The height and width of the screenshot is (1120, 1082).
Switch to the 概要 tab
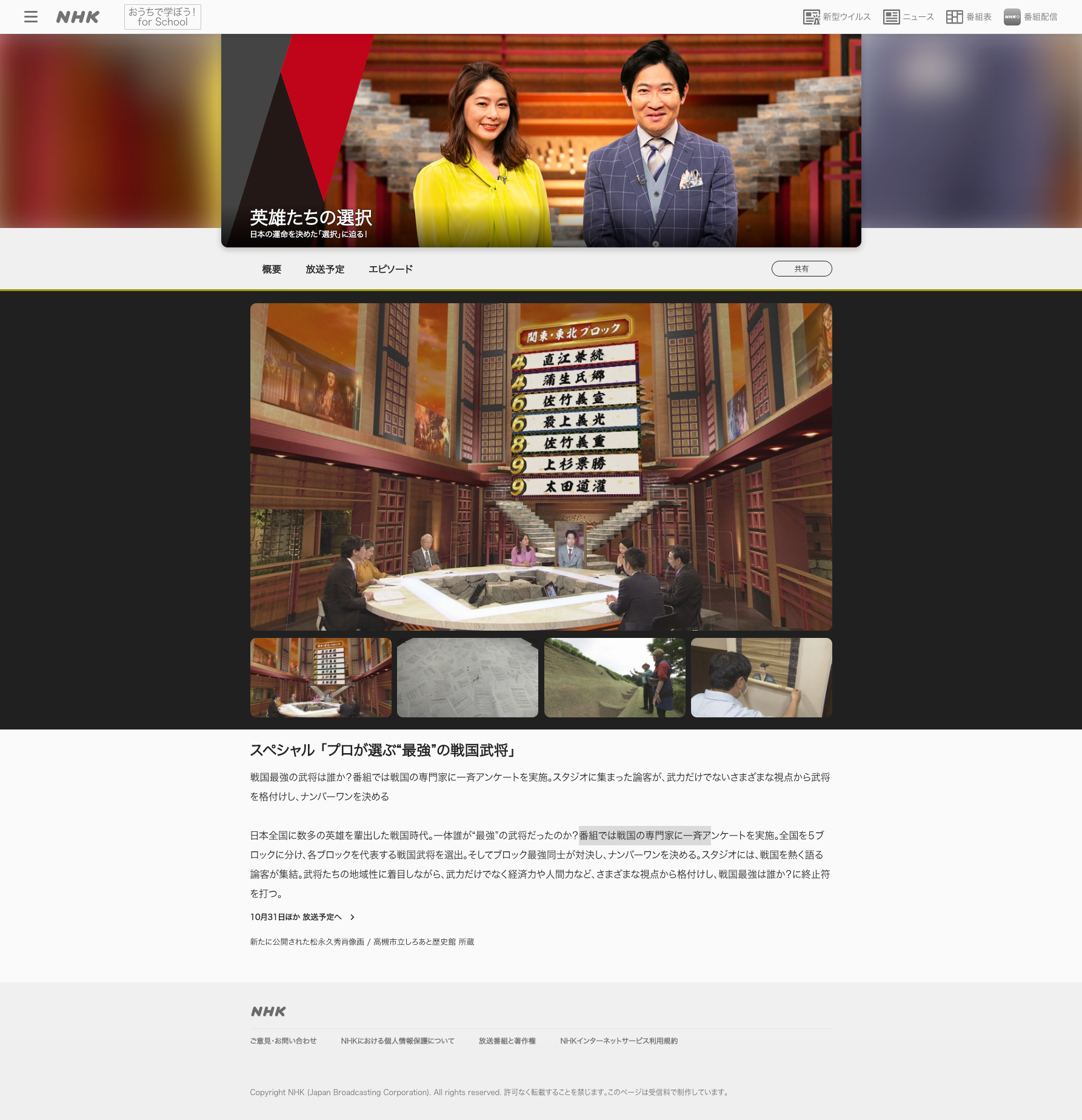pyautogui.click(x=272, y=269)
